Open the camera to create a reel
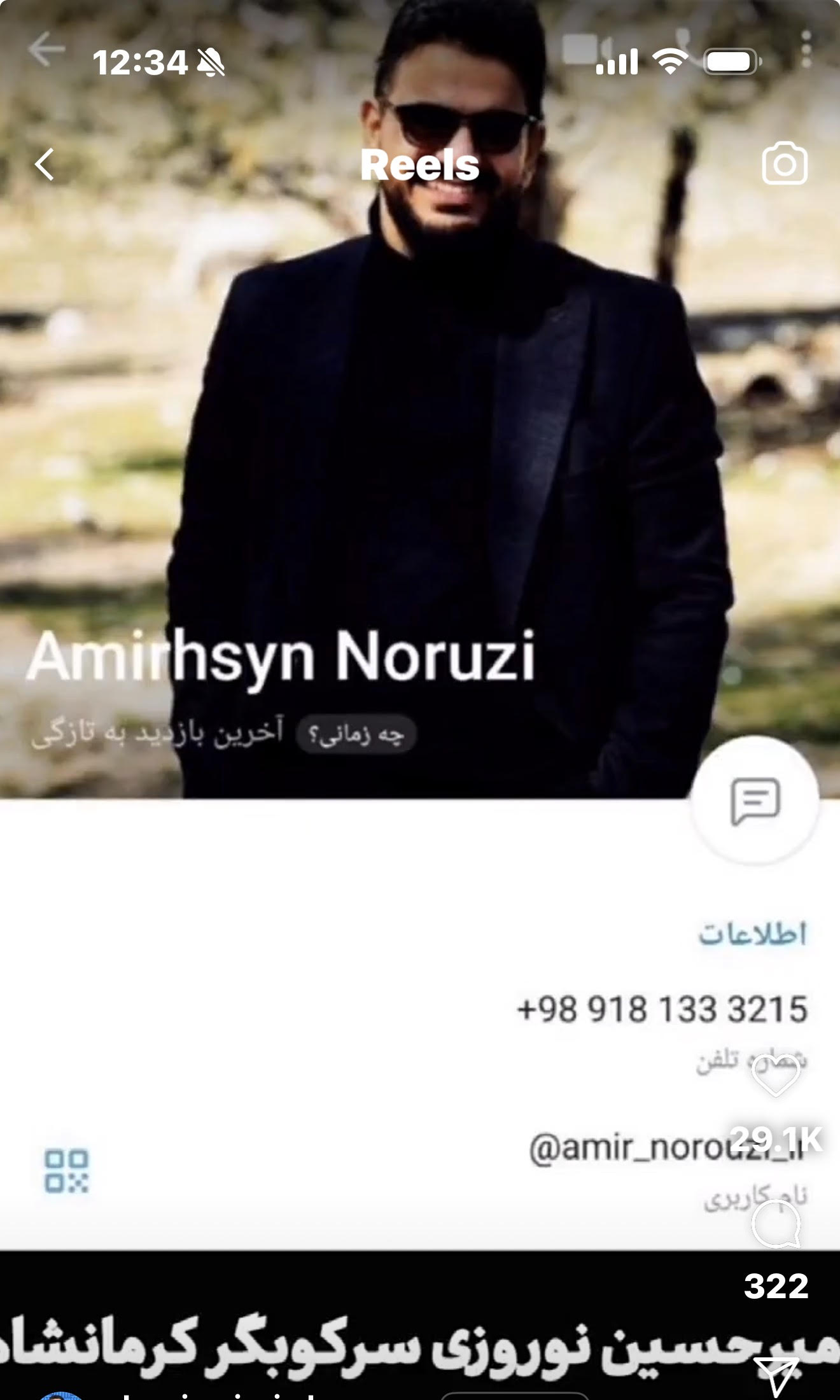This screenshot has height=1400, width=840. [x=784, y=164]
